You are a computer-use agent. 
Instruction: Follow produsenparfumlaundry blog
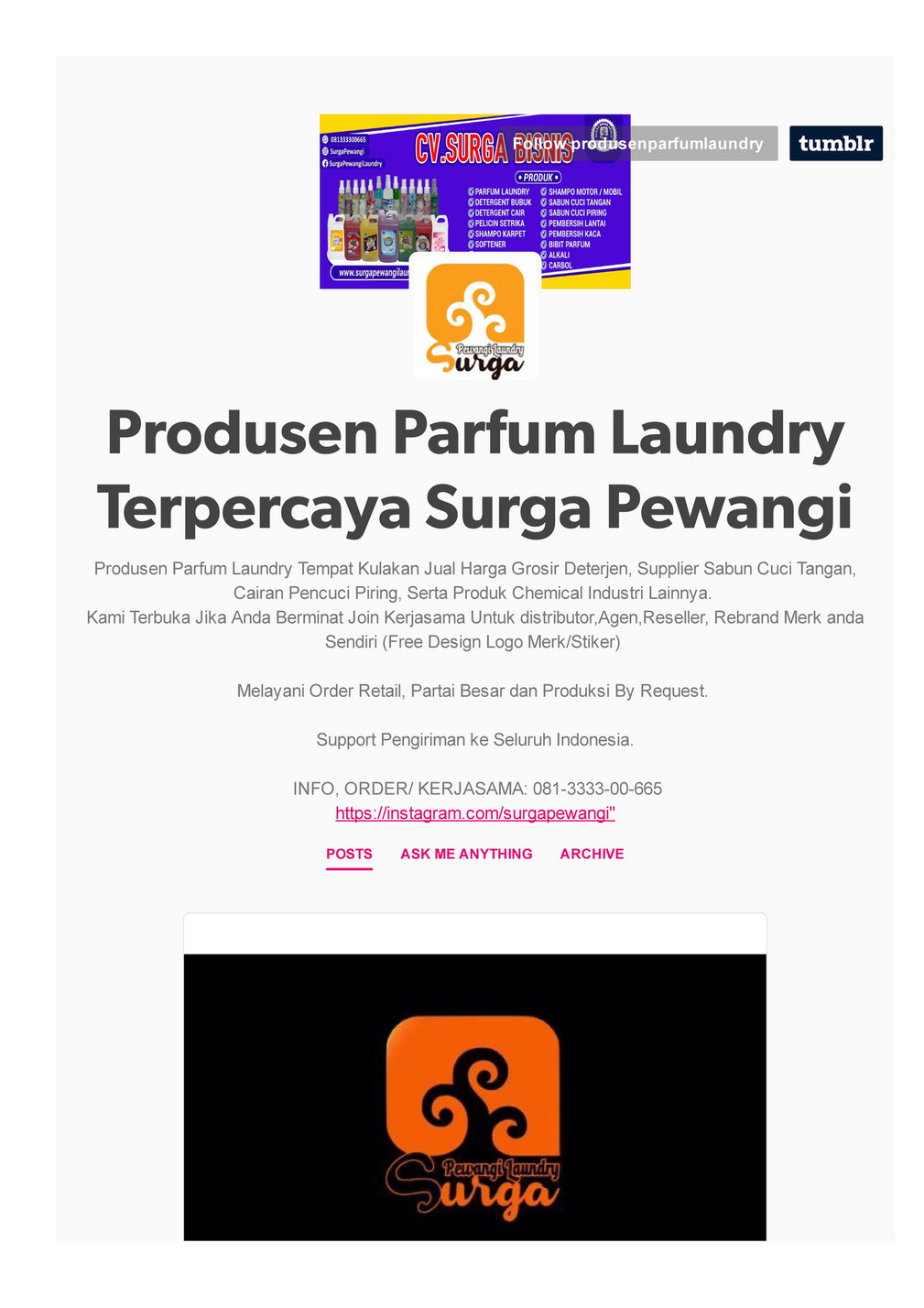pos(637,144)
